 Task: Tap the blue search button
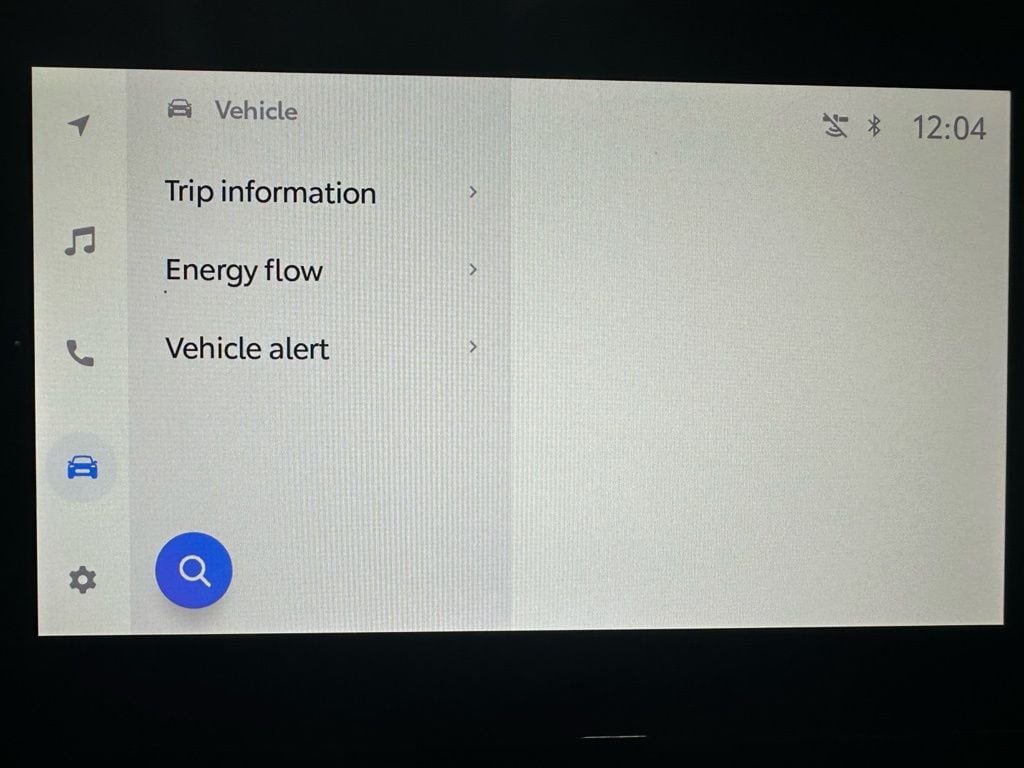(194, 570)
